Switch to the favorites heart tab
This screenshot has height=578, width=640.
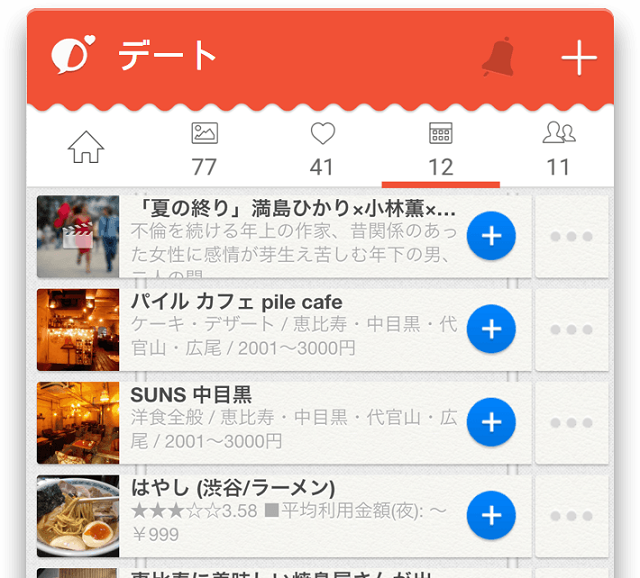point(322,148)
